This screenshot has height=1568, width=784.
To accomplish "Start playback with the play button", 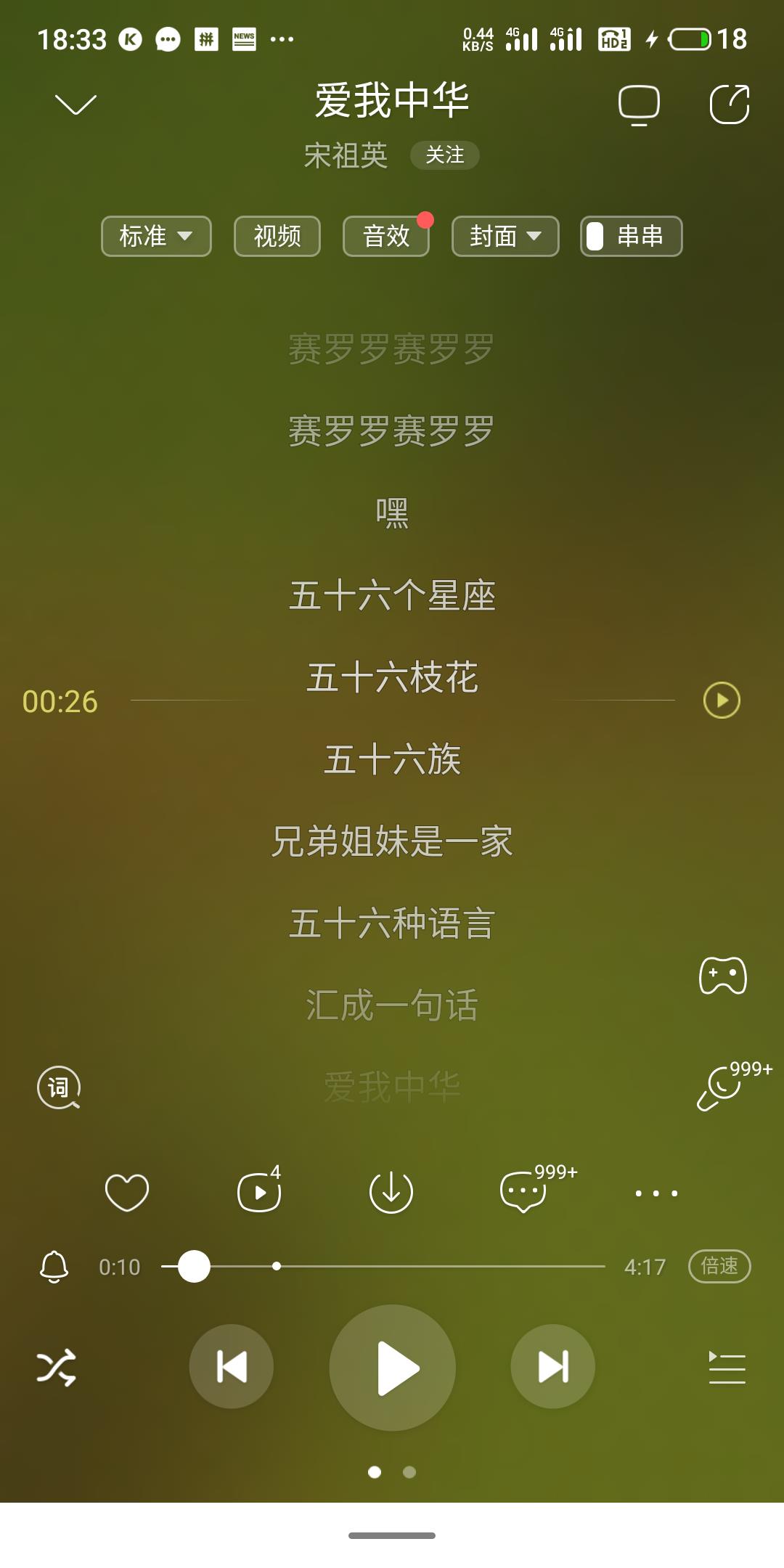I will coord(392,1368).
